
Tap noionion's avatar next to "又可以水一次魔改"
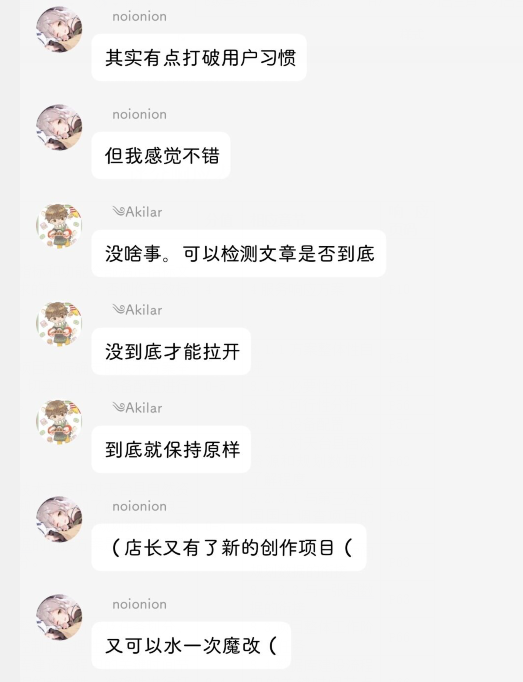[59, 617]
